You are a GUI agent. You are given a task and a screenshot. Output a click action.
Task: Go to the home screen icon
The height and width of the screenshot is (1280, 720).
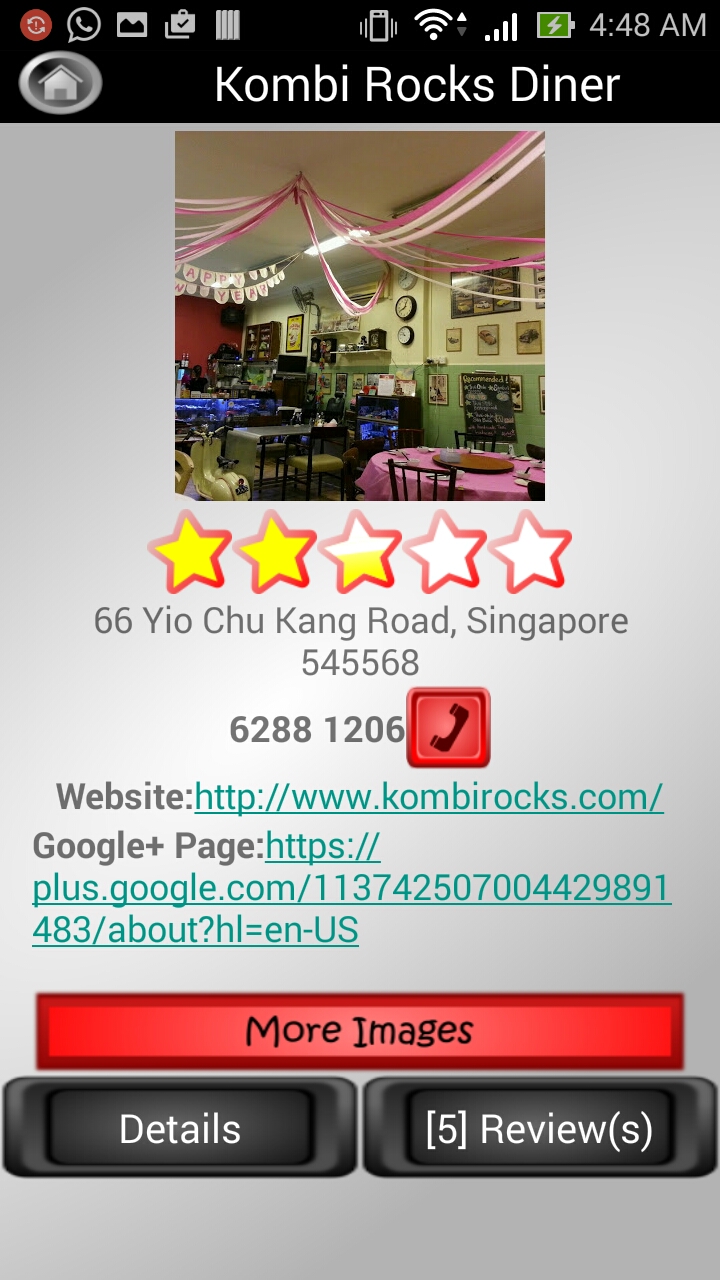pyautogui.click(x=60, y=83)
